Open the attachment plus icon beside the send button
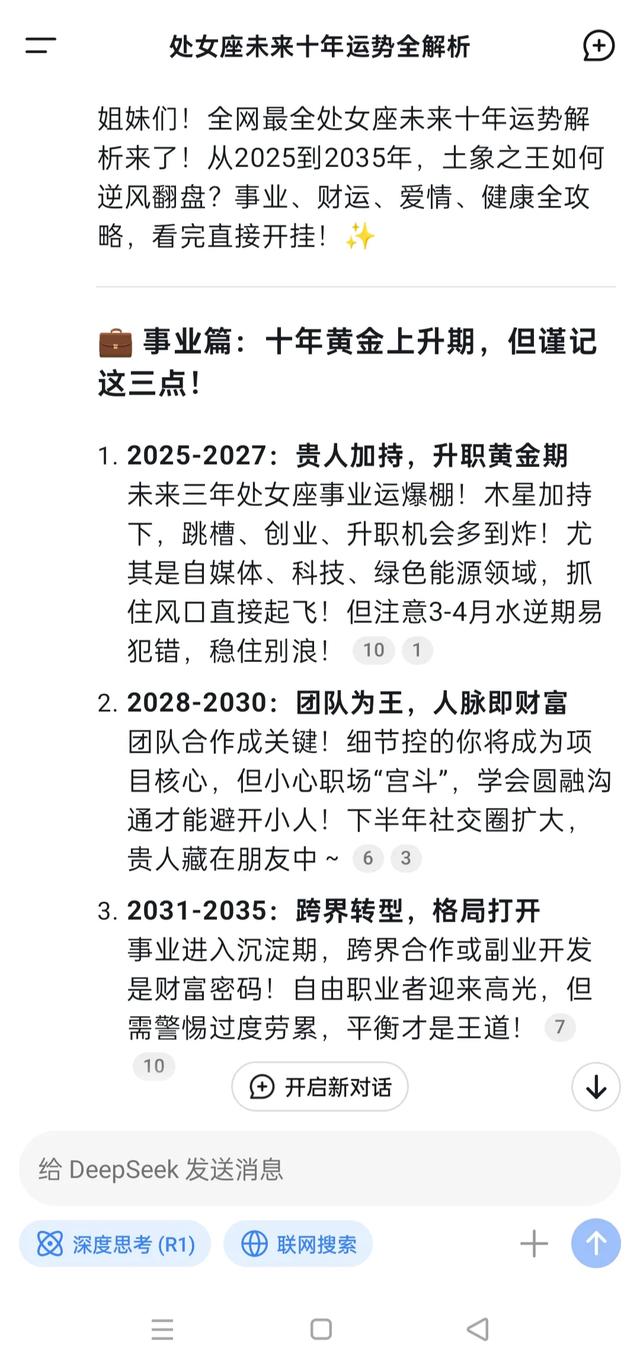Viewport: 640px width, 1368px height. pos(534,1244)
